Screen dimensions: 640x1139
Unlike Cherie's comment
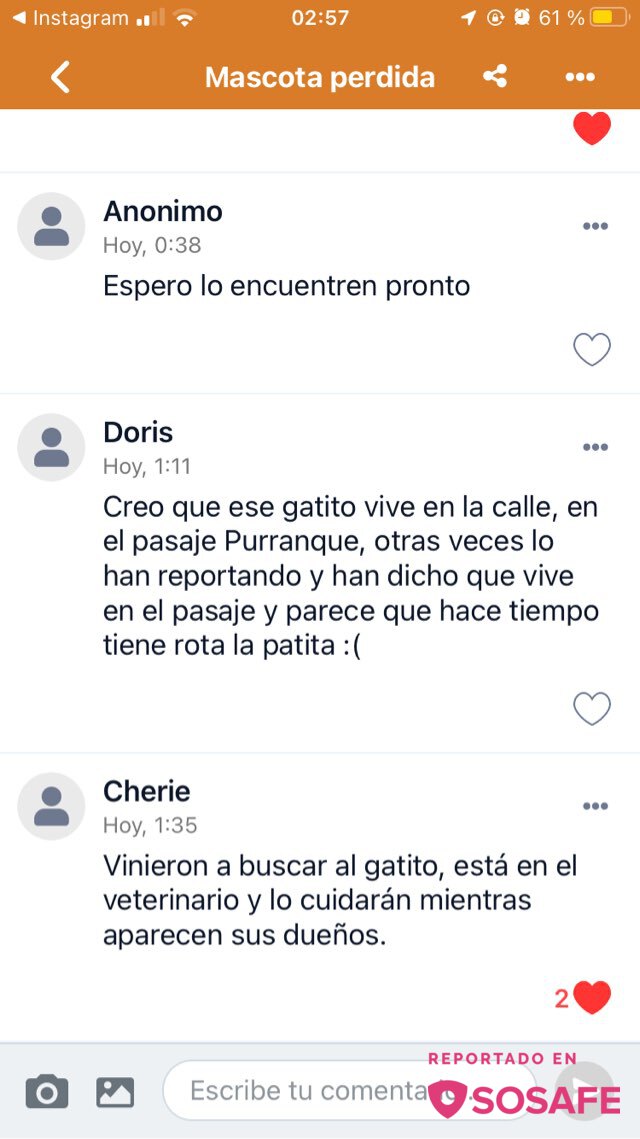click(x=592, y=997)
